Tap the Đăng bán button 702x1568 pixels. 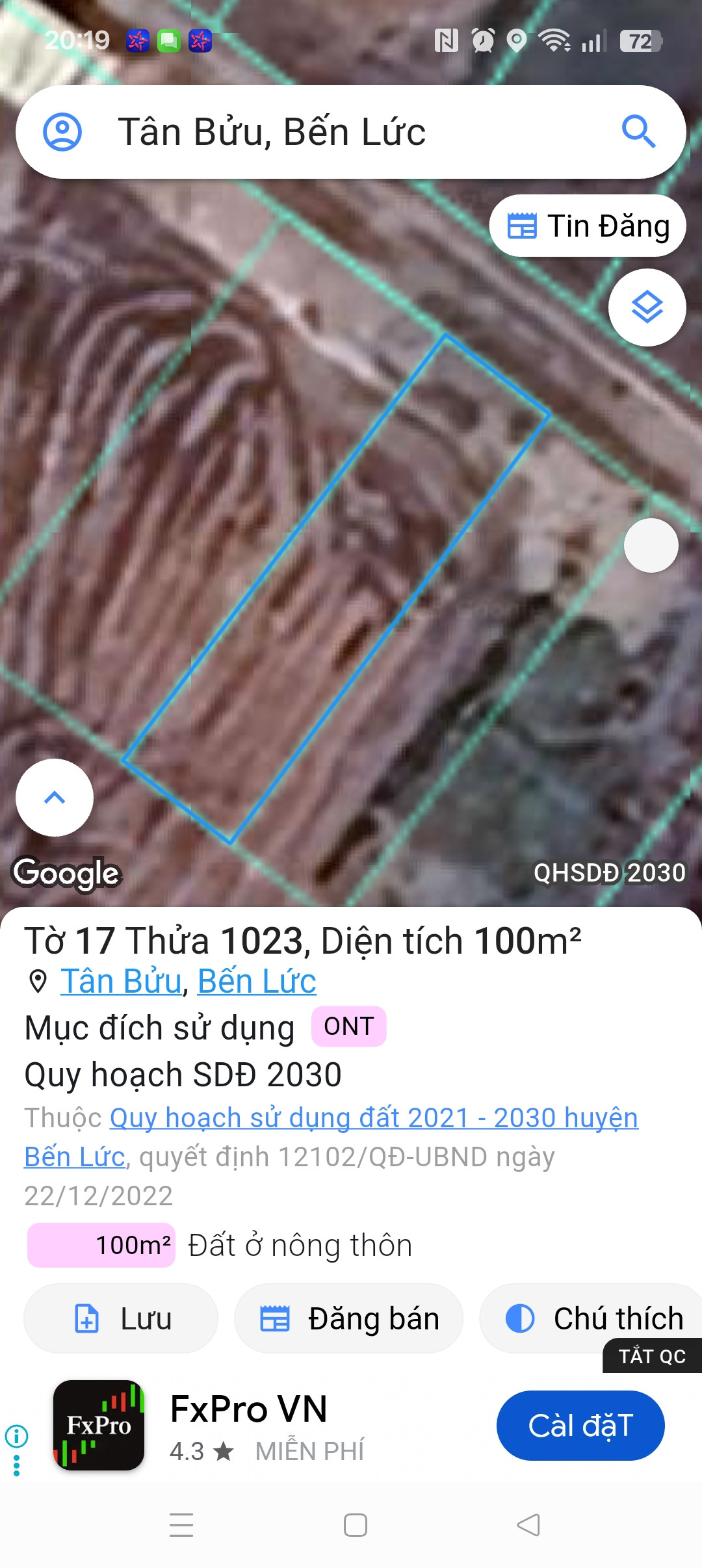click(348, 1318)
